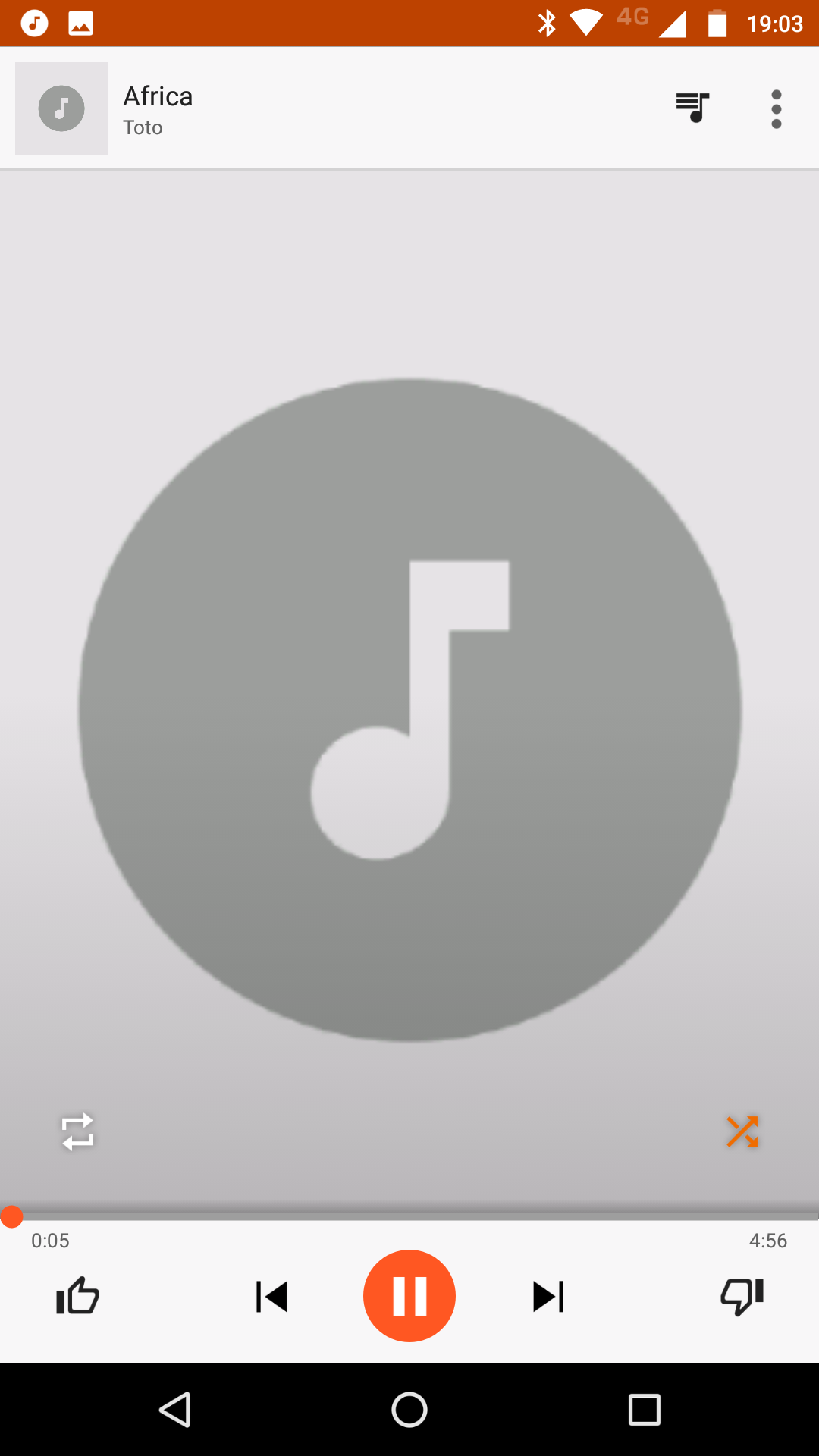The image size is (819, 1456).
Task: Toggle repeat mode
Action: click(77, 1132)
